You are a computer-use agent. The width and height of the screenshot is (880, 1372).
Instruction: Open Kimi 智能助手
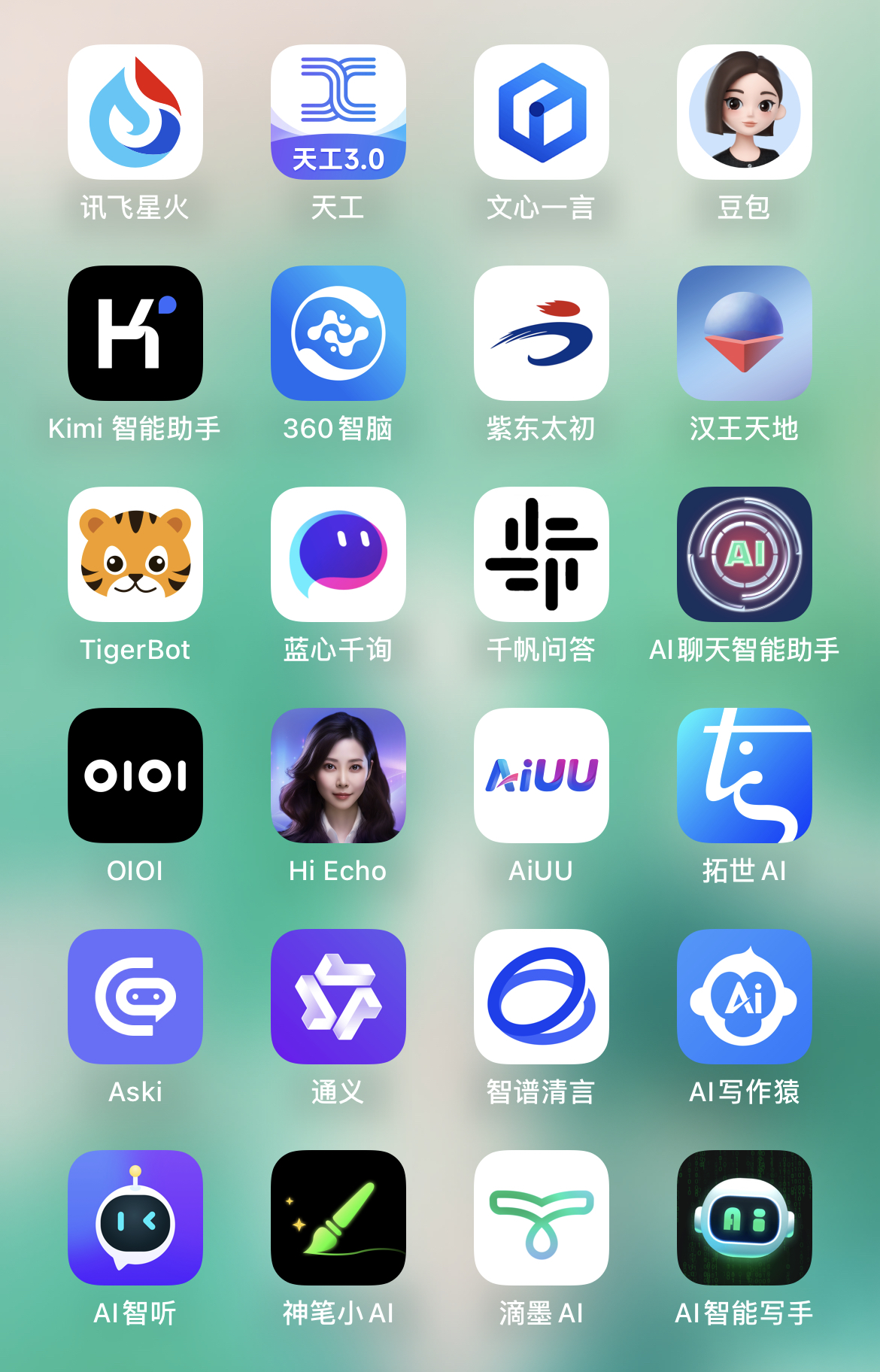pos(135,333)
